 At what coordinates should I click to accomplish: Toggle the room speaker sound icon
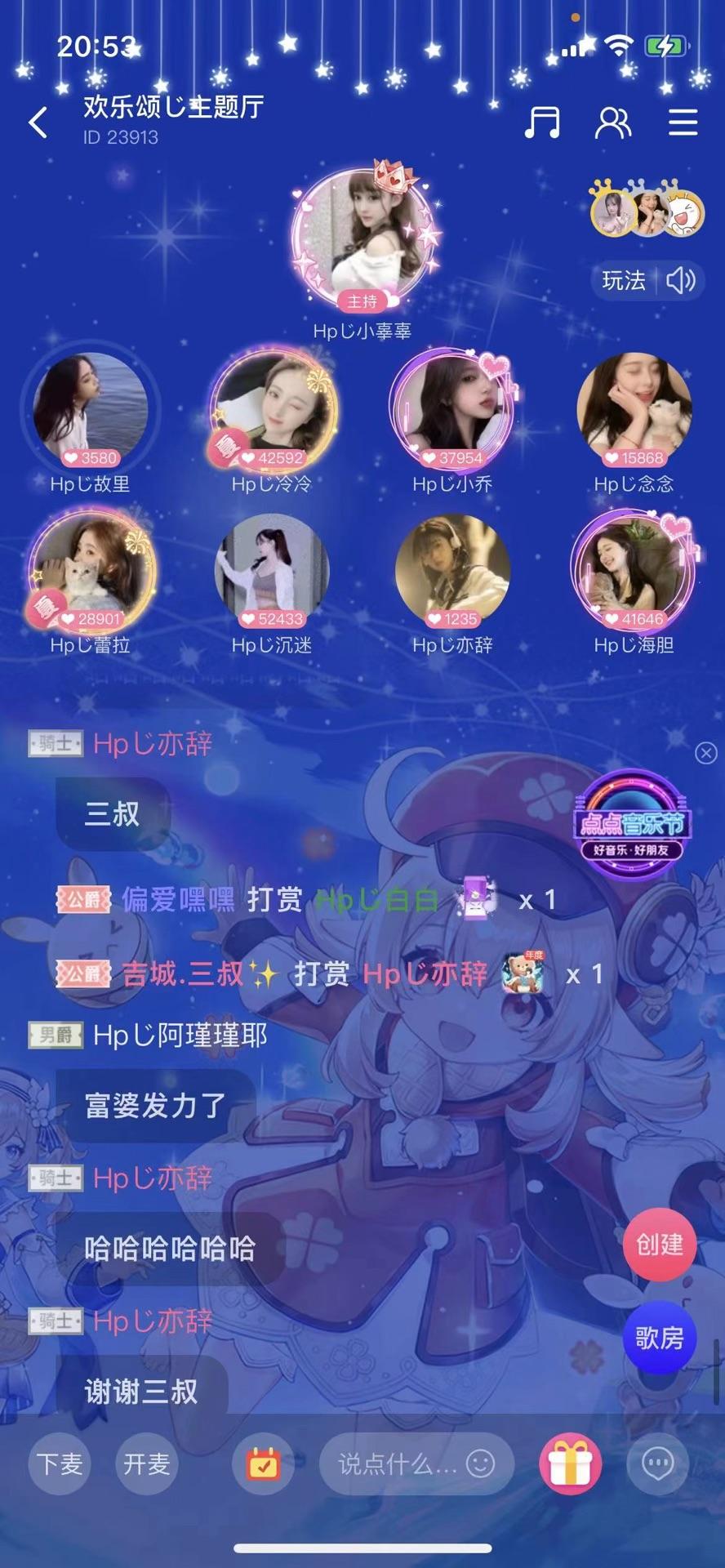pyautogui.click(x=681, y=281)
